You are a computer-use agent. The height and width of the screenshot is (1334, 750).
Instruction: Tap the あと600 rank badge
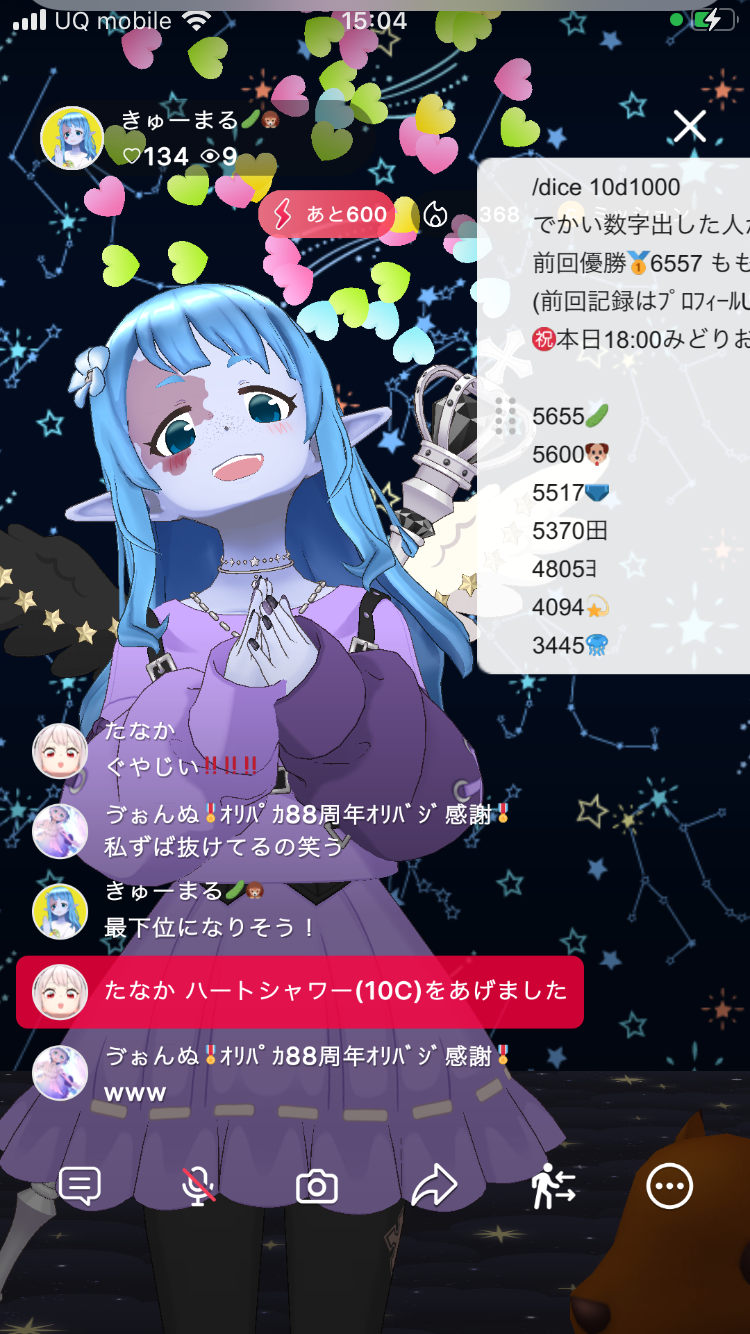[327, 214]
